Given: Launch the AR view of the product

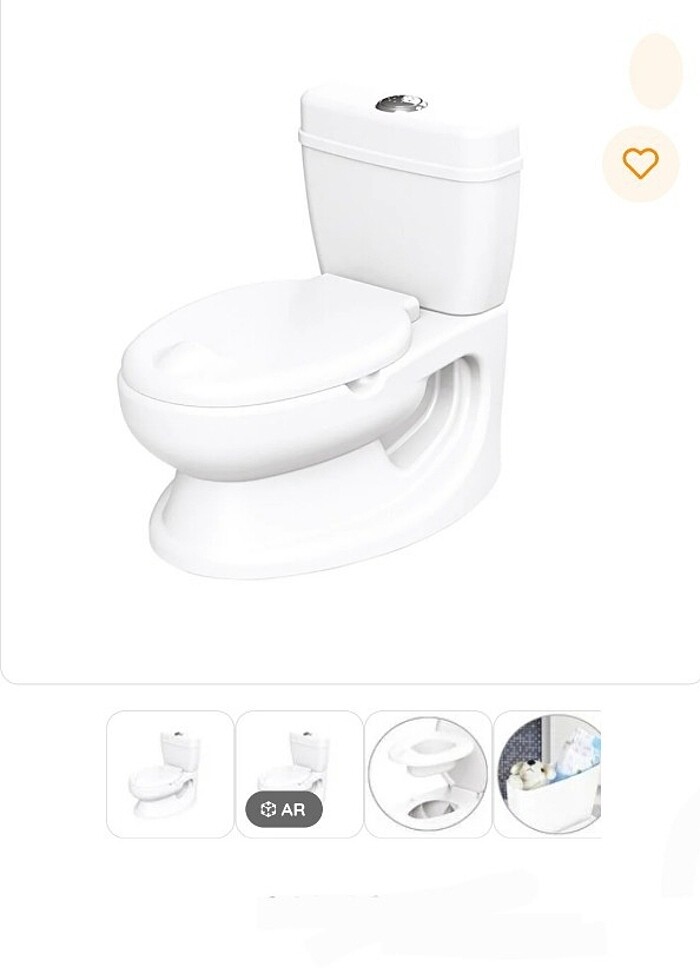Looking at the screenshot, I should tap(284, 810).
